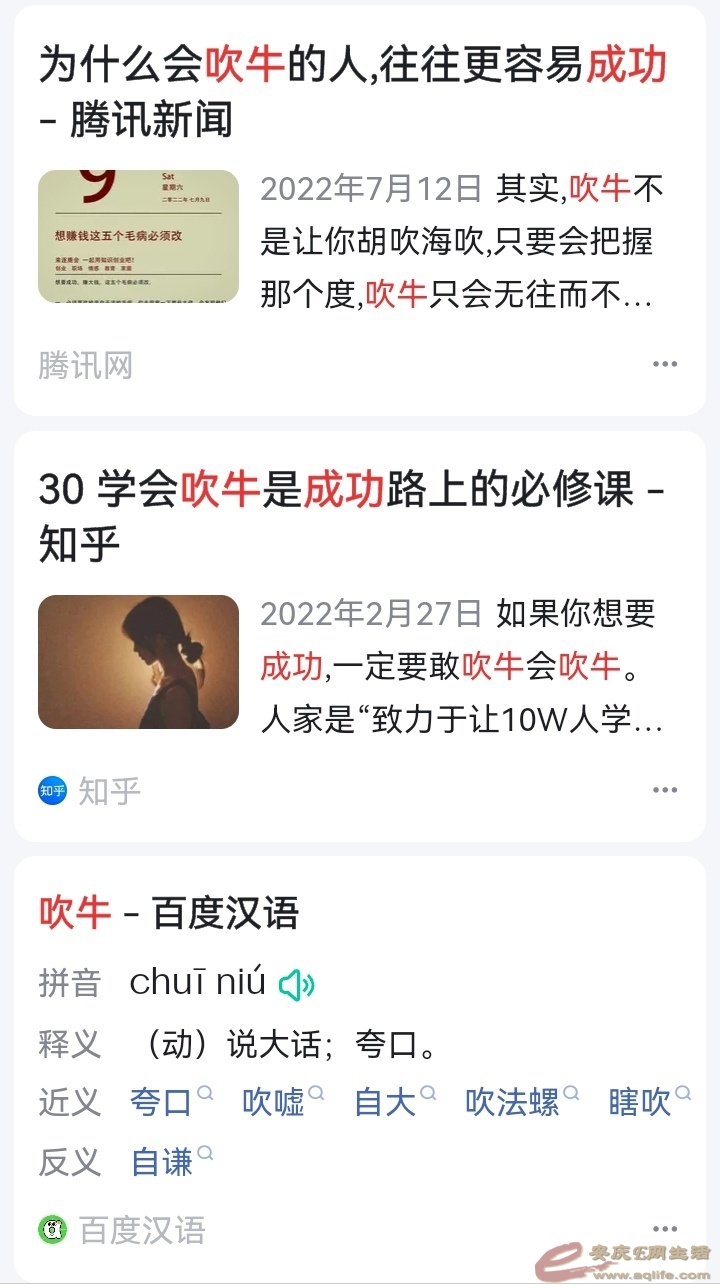Viewport: 720px width, 1288px height.
Task: Open the 吹牛 - 百度汉语 dictionary entry
Action: tap(169, 913)
